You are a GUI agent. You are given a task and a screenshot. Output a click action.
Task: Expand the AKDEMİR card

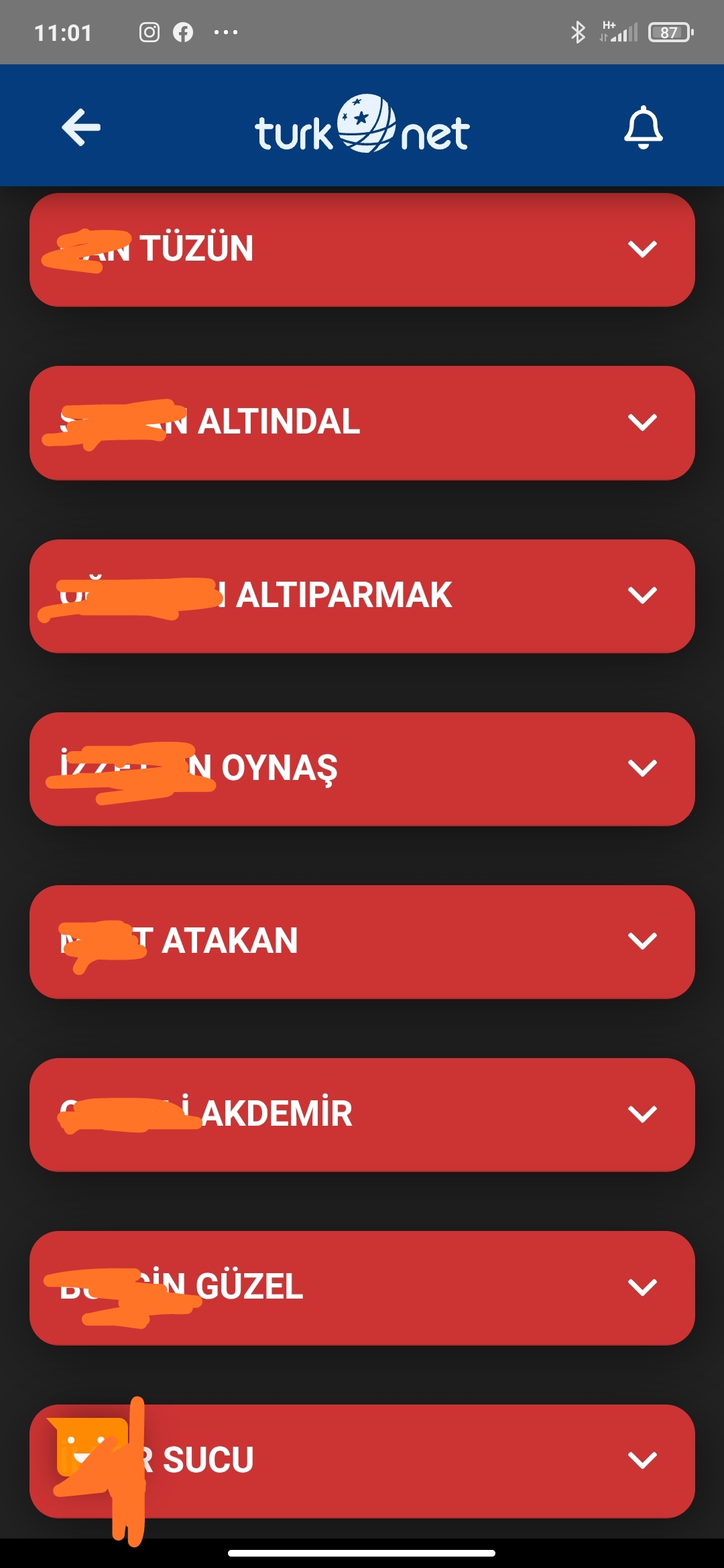point(362,1114)
